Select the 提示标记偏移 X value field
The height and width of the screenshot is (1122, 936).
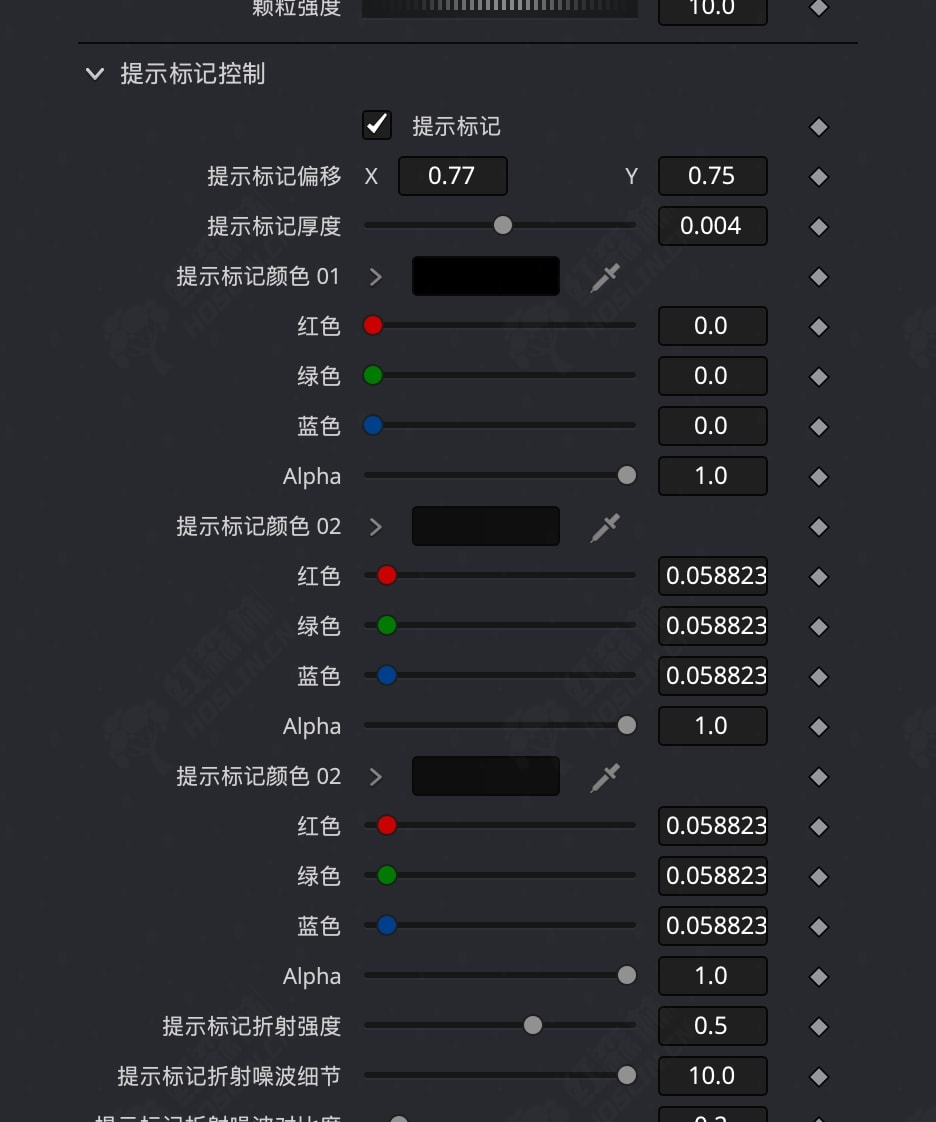point(452,176)
